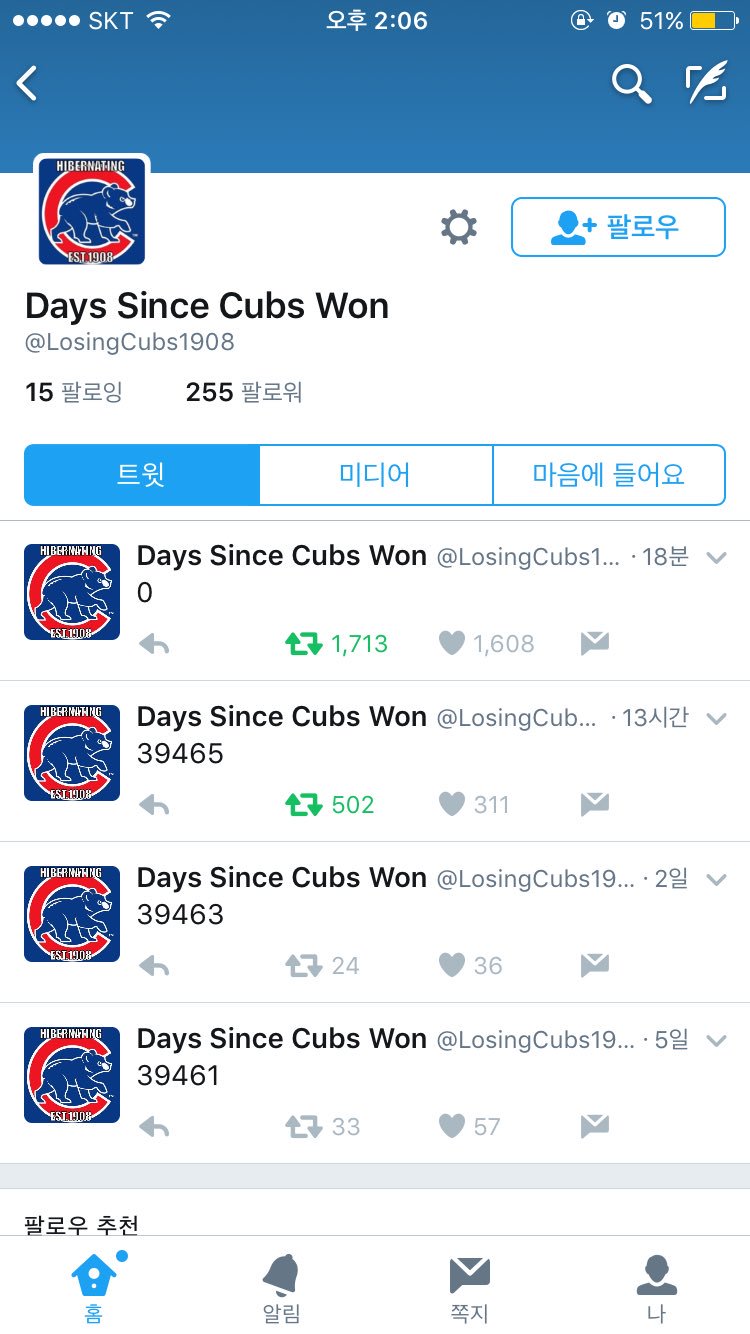
Task: Send the 39463 tweet via direct message
Action: tap(594, 966)
